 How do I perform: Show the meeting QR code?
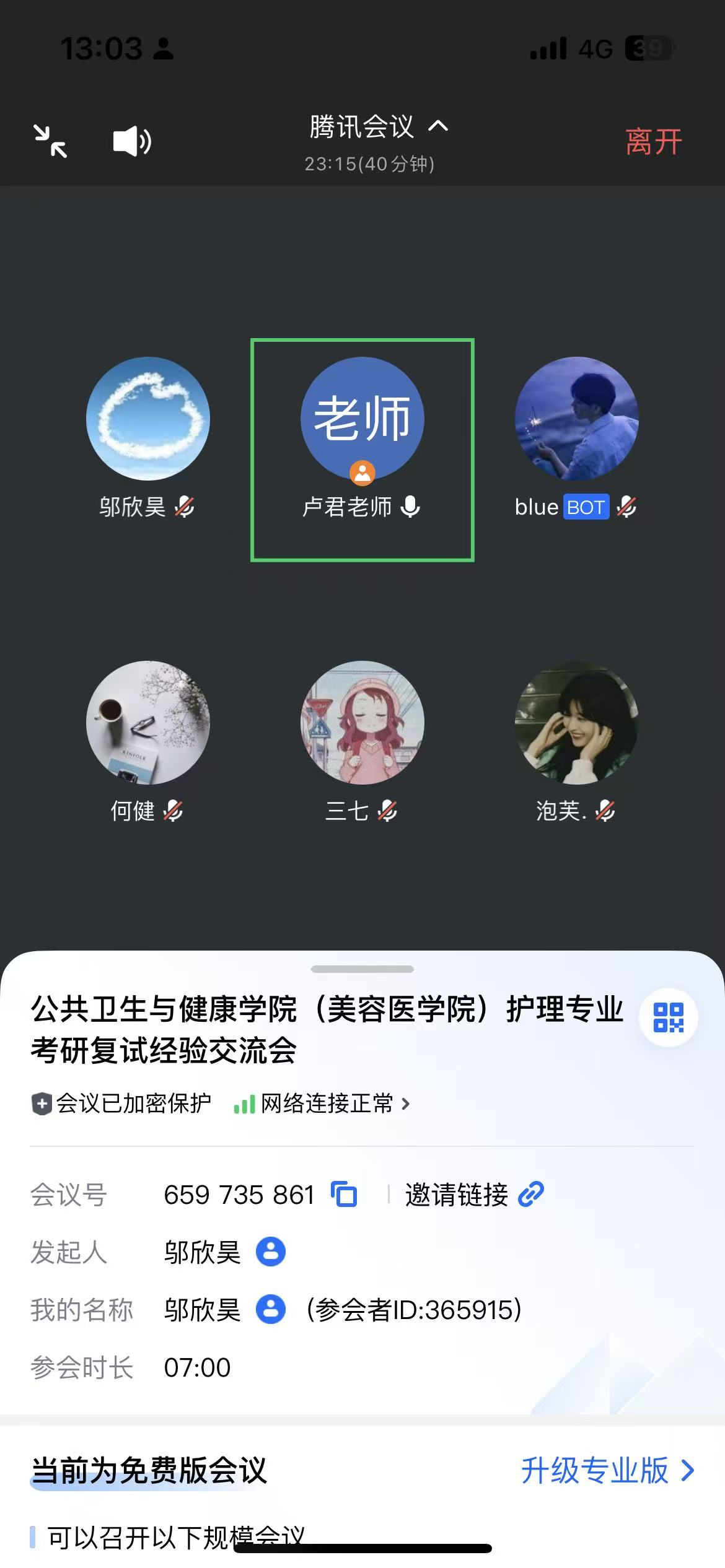[668, 1017]
